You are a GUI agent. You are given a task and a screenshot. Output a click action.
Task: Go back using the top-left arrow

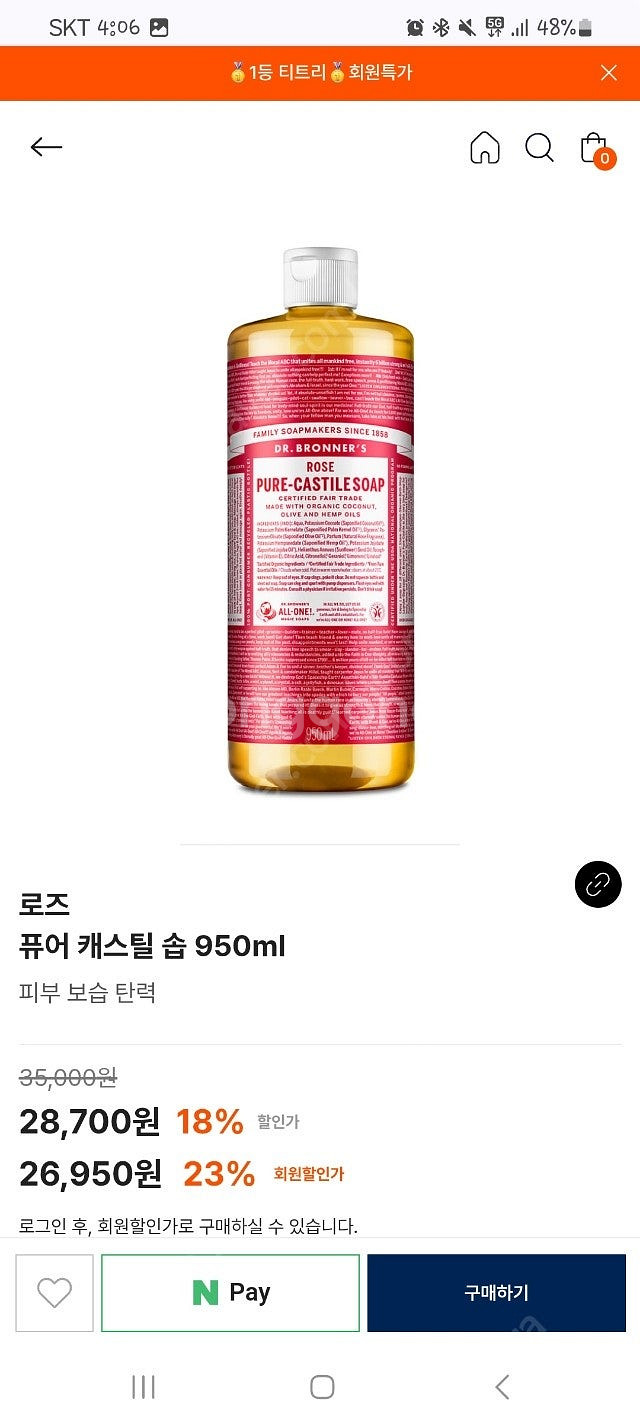tap(46, 148)
